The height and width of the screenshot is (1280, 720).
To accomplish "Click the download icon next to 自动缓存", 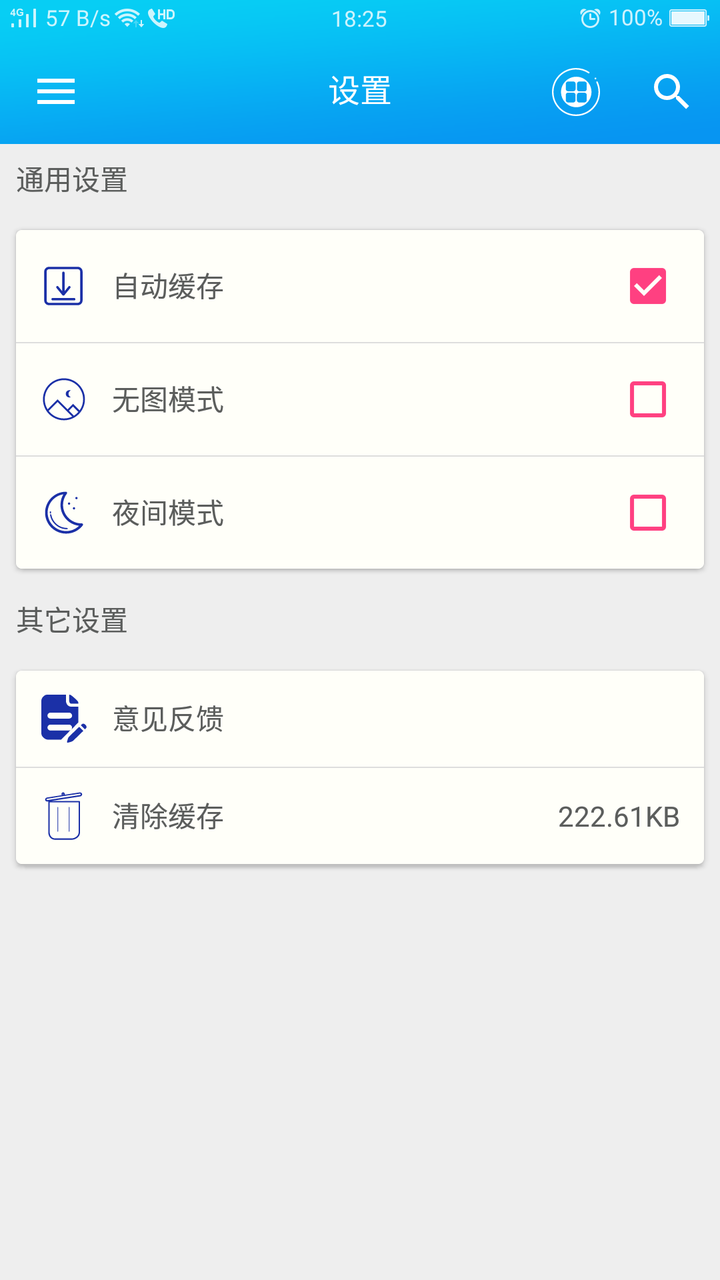I will [63, 285].
